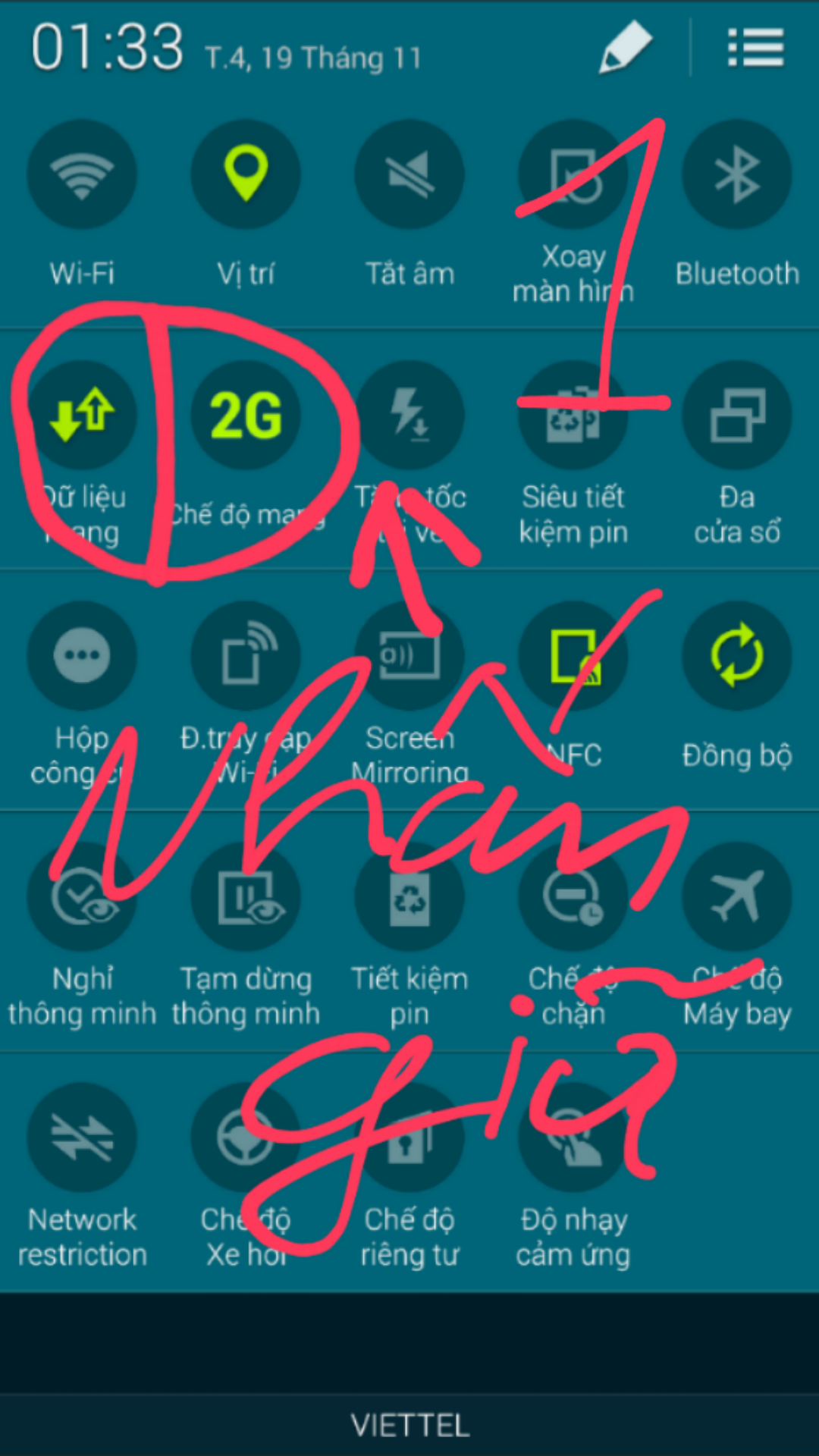Screen dimensions: 819x1456
Task: Switch to the notification list view
Action: (x=755, y=47)
